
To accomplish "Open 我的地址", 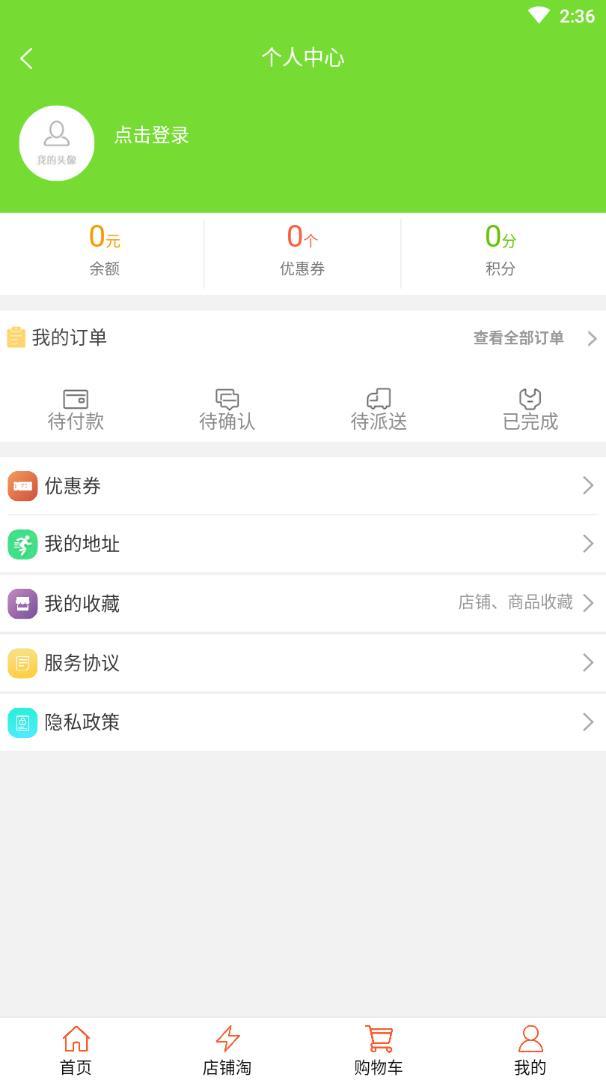I will (x=302, y=544).
